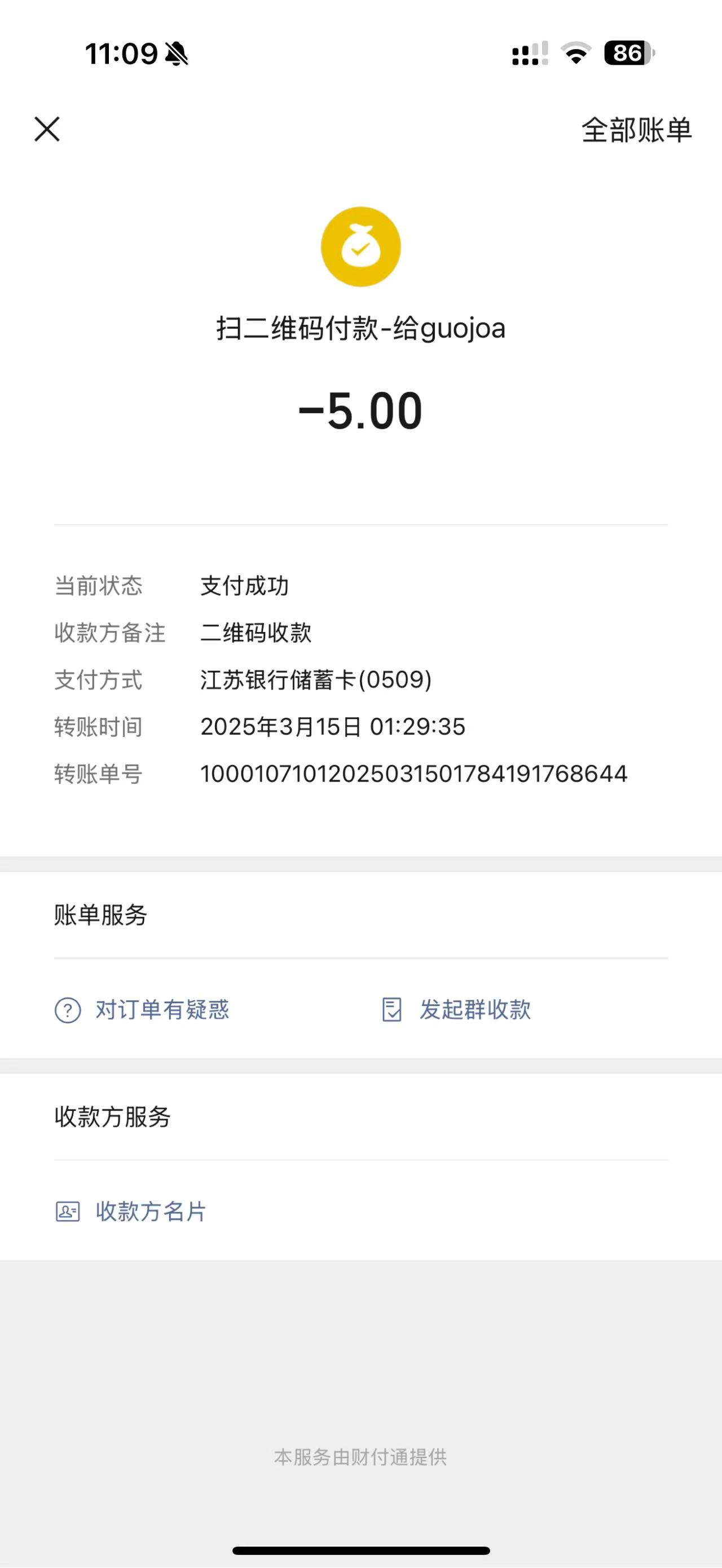Click the document icon beside 发起群收款

tap(392, 1010)
